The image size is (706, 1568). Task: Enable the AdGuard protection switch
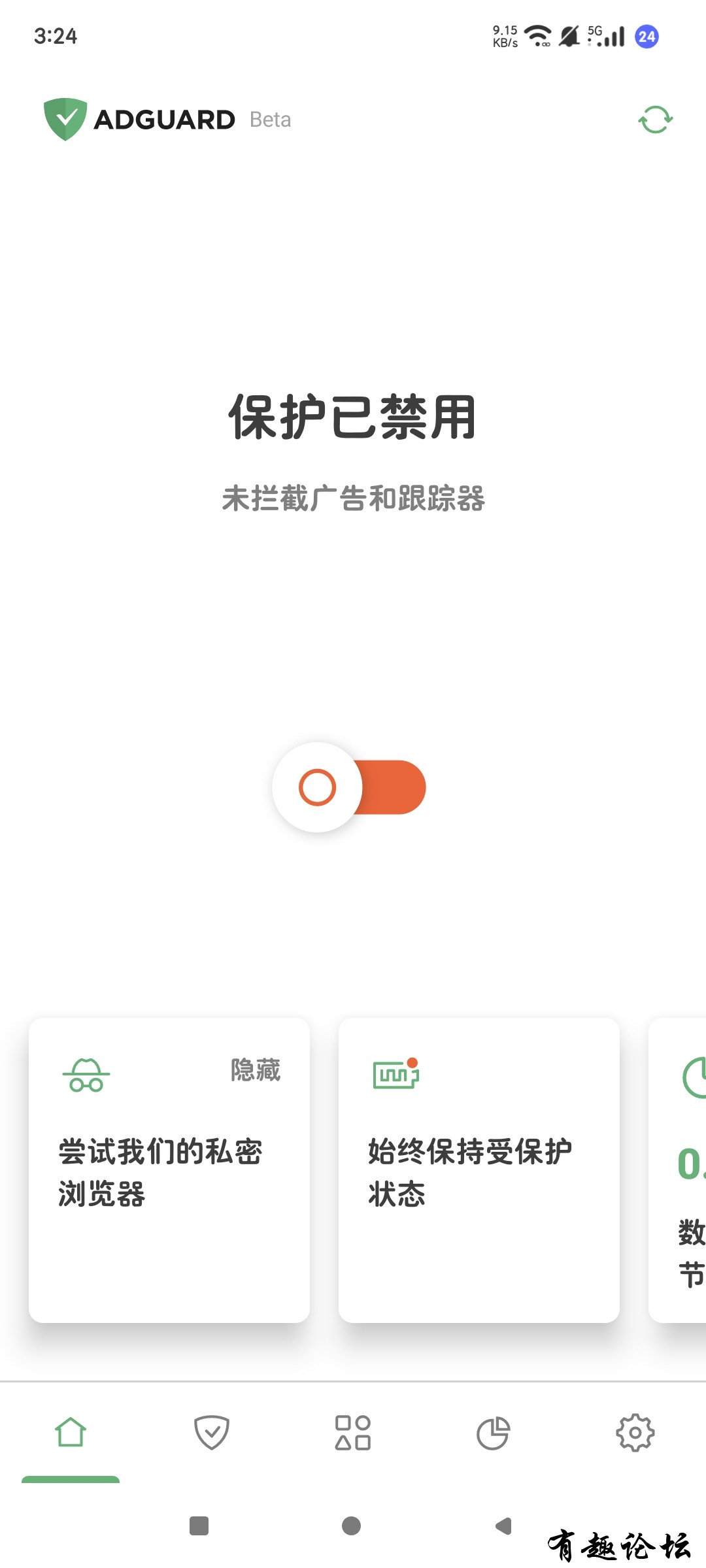point(349,787)
